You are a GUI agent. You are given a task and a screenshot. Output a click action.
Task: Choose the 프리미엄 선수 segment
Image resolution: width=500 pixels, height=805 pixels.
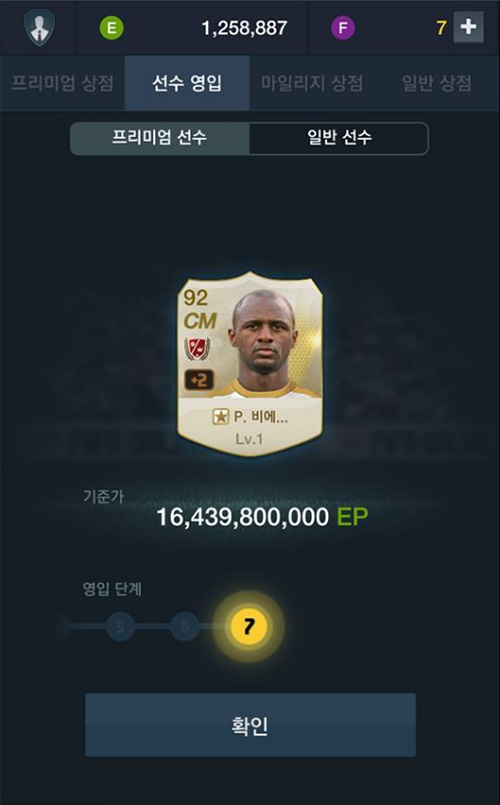(160, 138)
